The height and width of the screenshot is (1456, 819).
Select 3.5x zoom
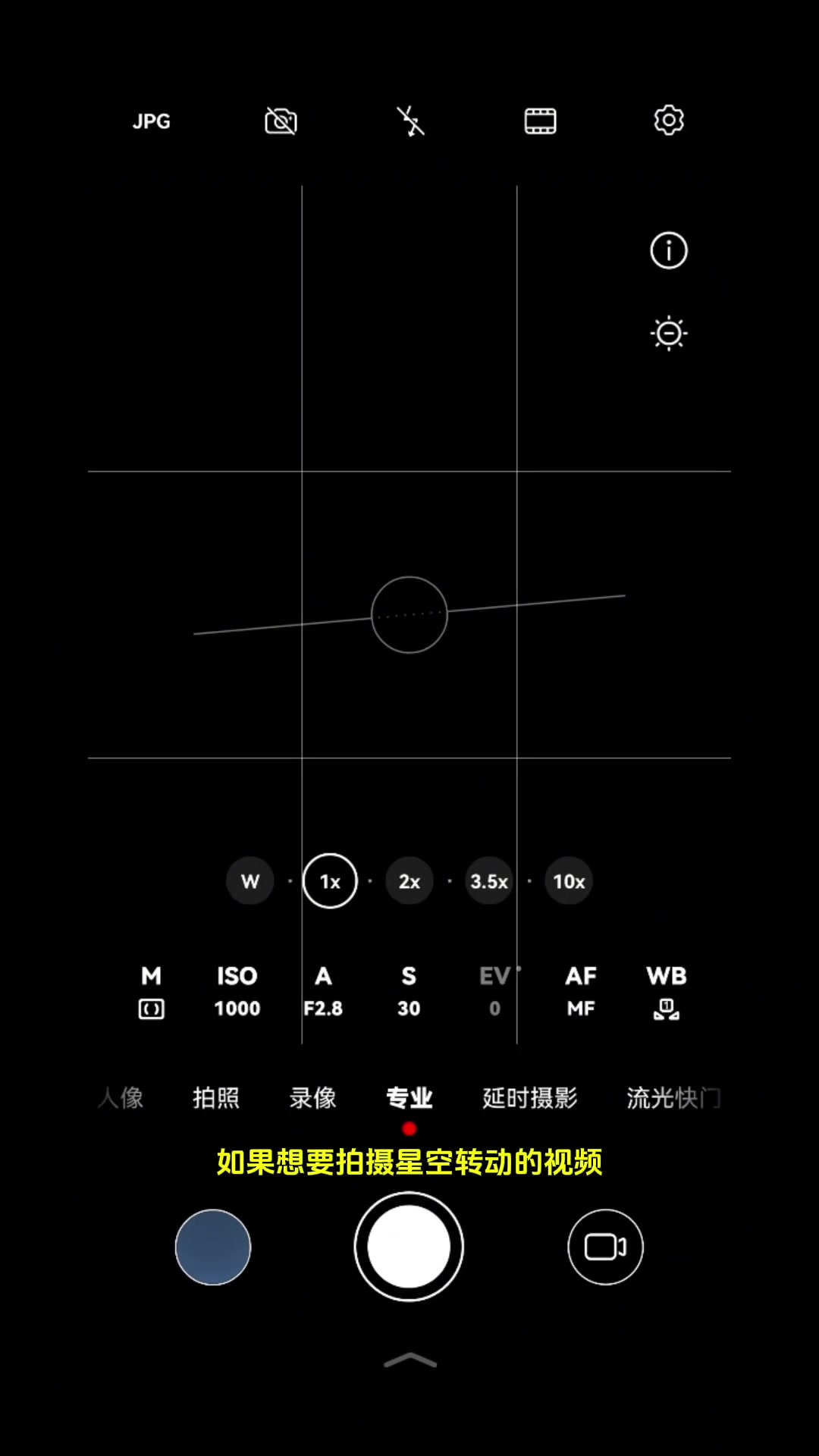(489, 881)
